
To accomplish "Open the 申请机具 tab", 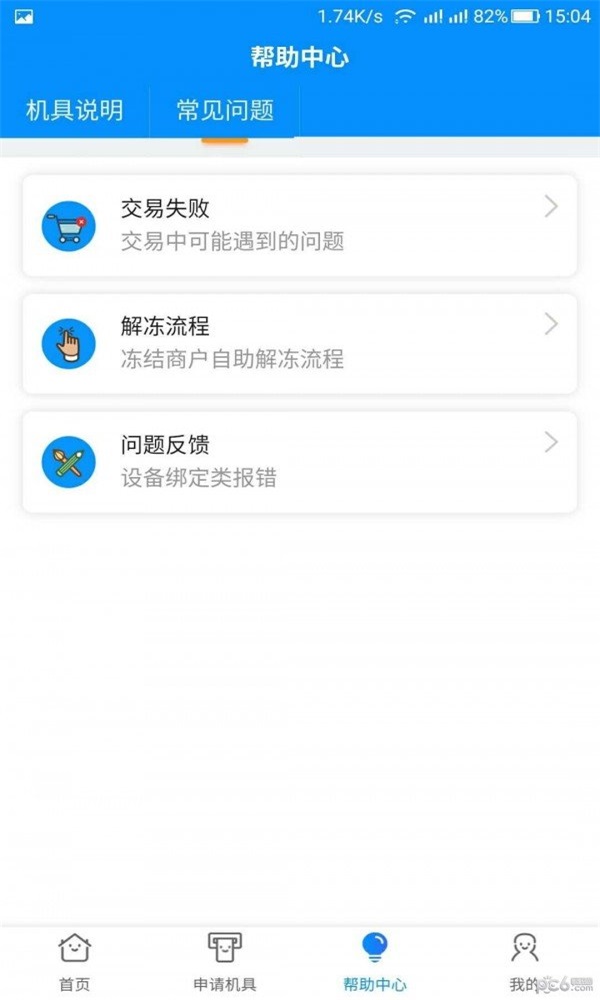I will click(225, 961).
